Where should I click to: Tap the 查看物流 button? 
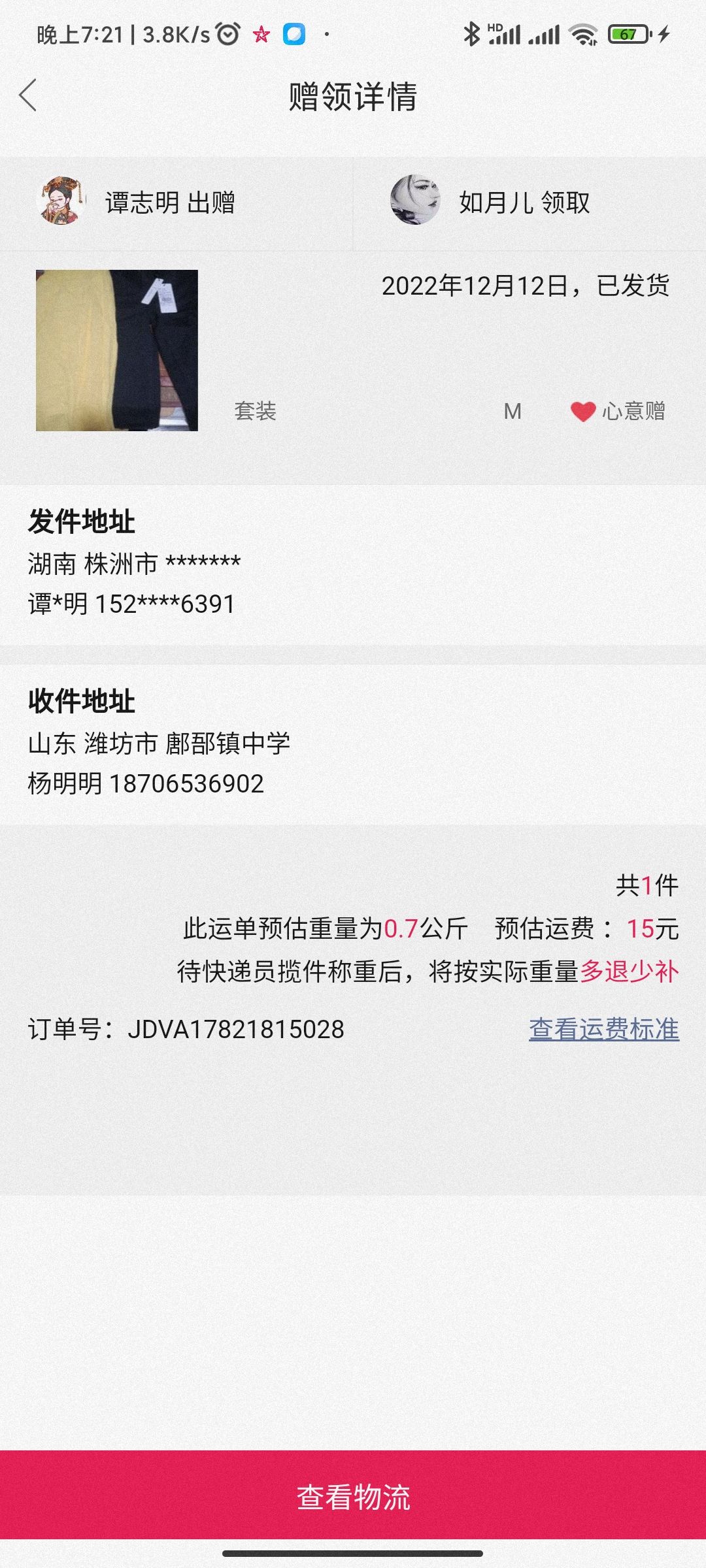click(353, 1496)
